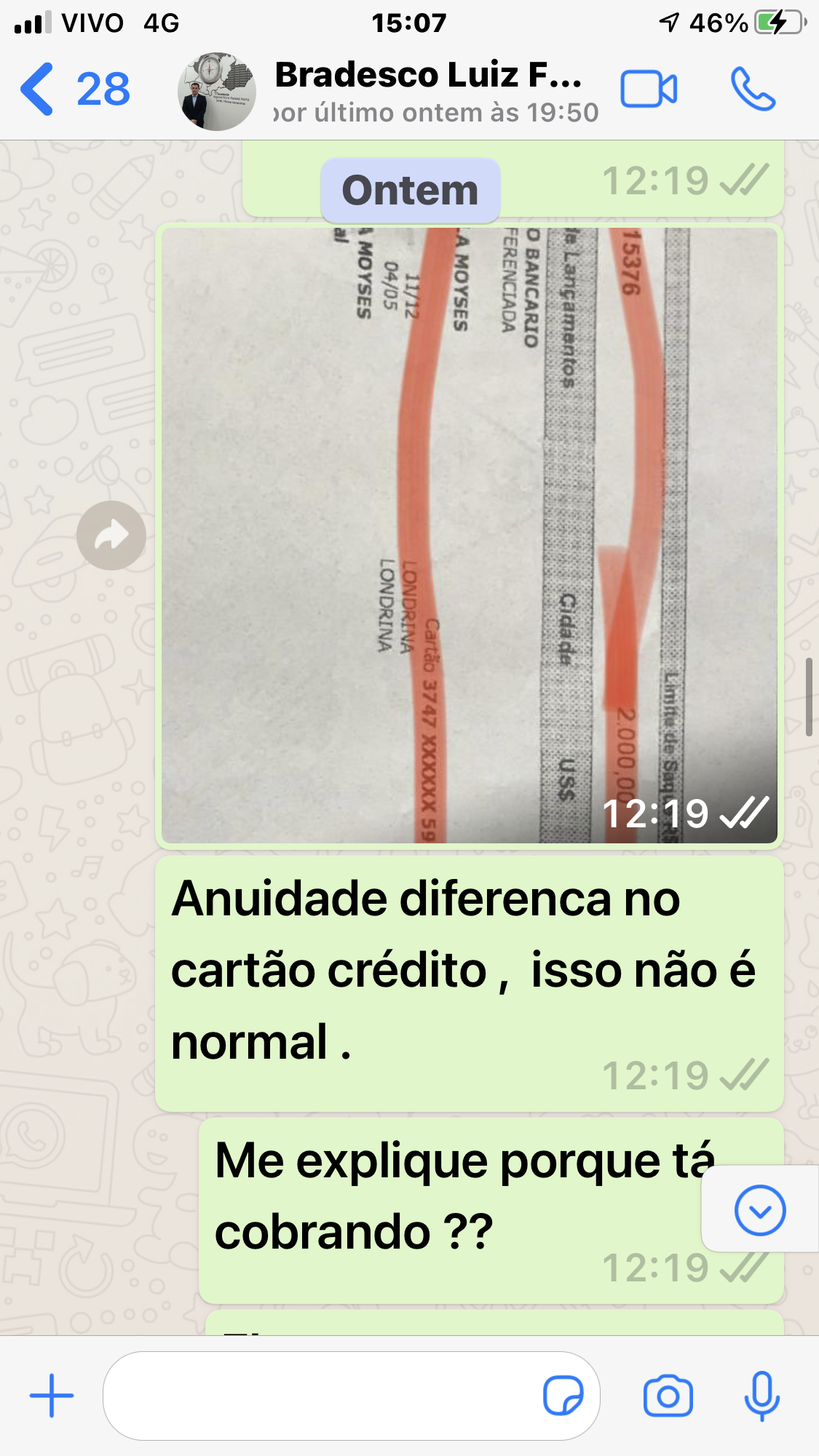
Task: Open the sticker picker
Action: point(563,1396)
